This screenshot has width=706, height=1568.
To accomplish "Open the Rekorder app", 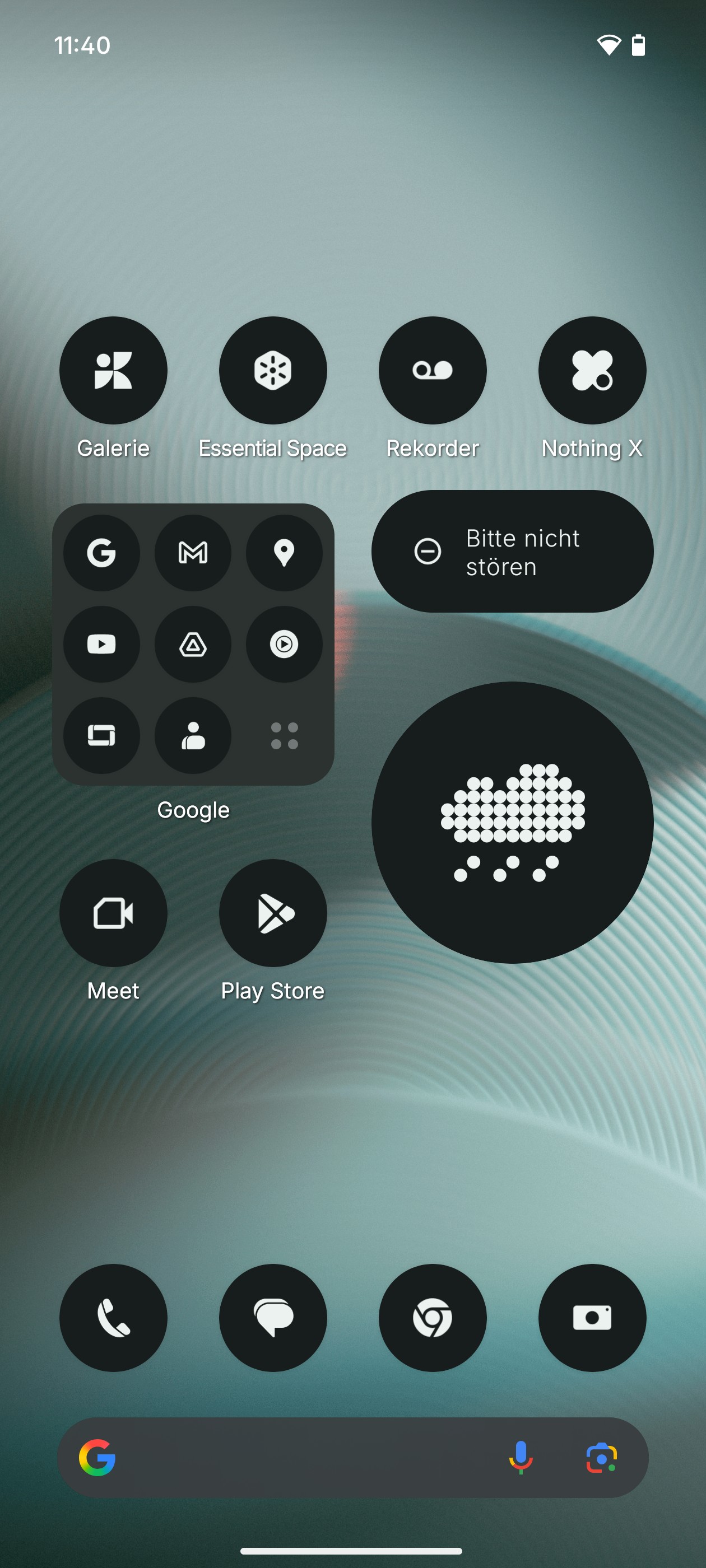I will point(433,370).
